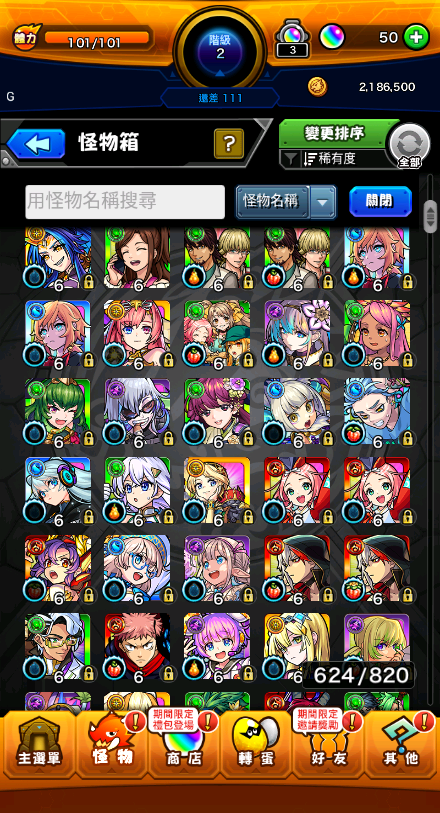Tap the 變更排序 sort button
The width and height of the screenshot is (440, 813).
pyautogui.click(x=334, y=134)
